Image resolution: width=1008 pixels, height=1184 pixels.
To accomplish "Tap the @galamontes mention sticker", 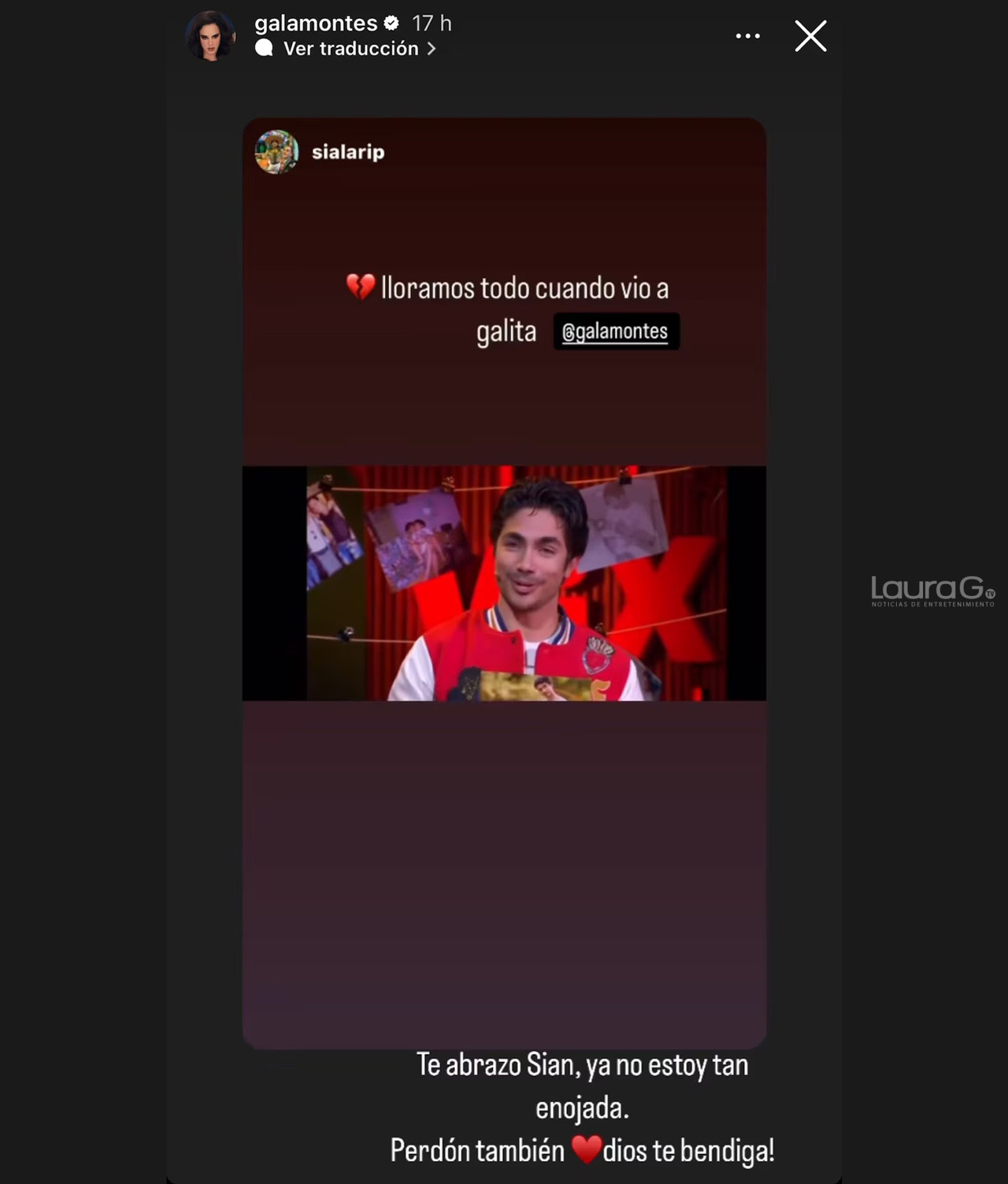I will [615, 331].
